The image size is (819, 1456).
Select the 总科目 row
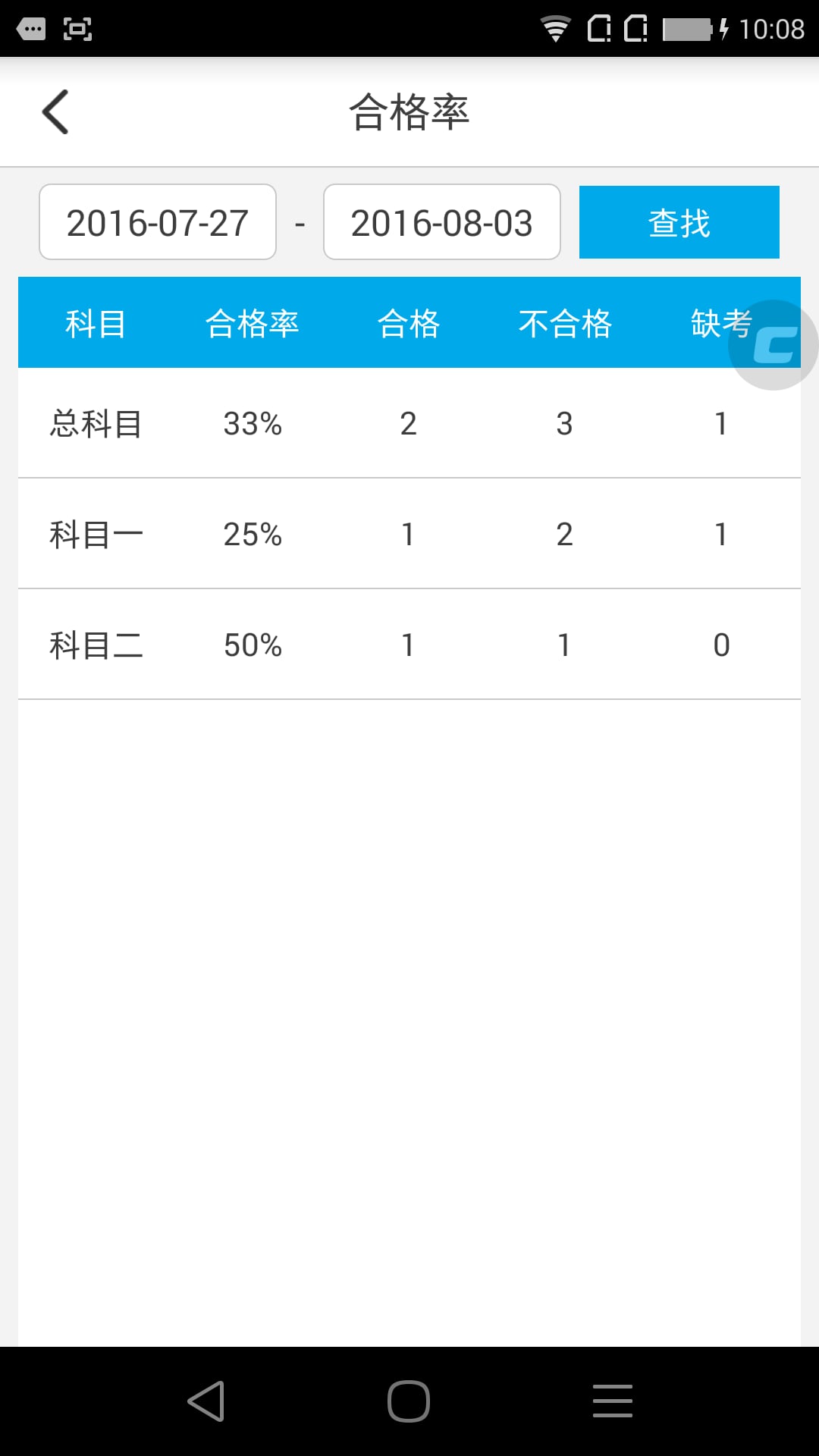tap(409, 423)
